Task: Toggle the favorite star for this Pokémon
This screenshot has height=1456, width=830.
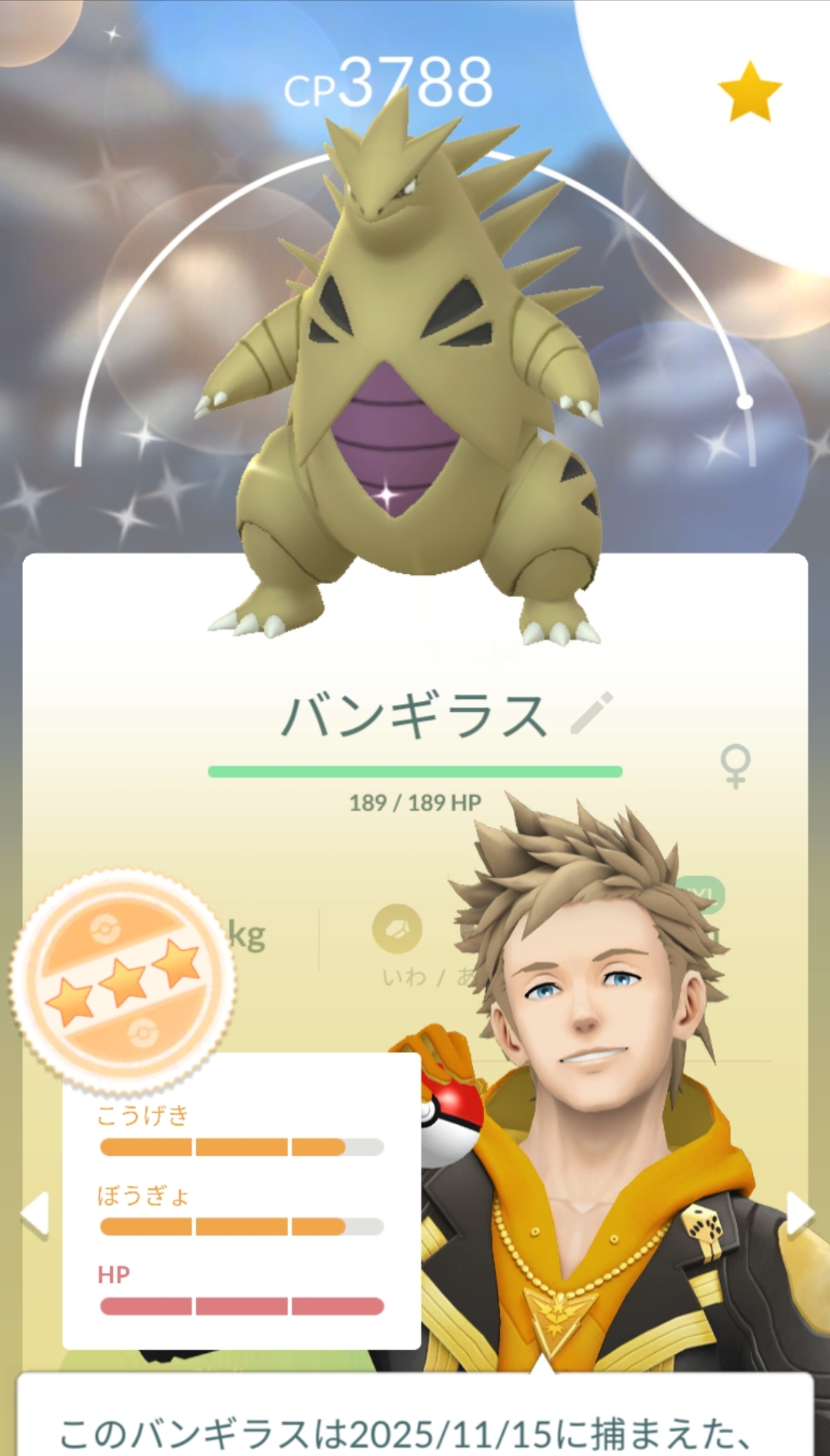Action: point(748,93)
